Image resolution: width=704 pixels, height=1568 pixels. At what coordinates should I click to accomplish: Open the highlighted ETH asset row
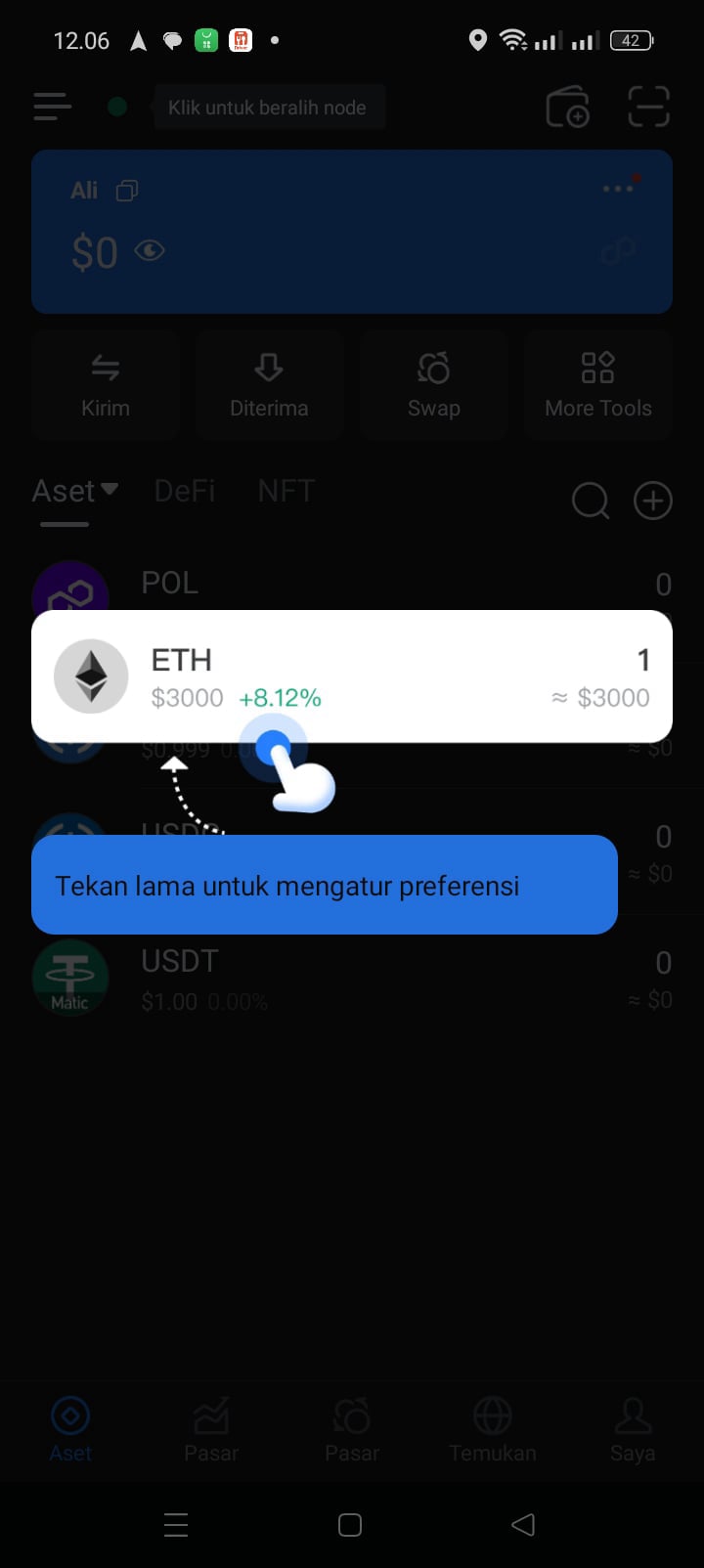pos(352,676)
